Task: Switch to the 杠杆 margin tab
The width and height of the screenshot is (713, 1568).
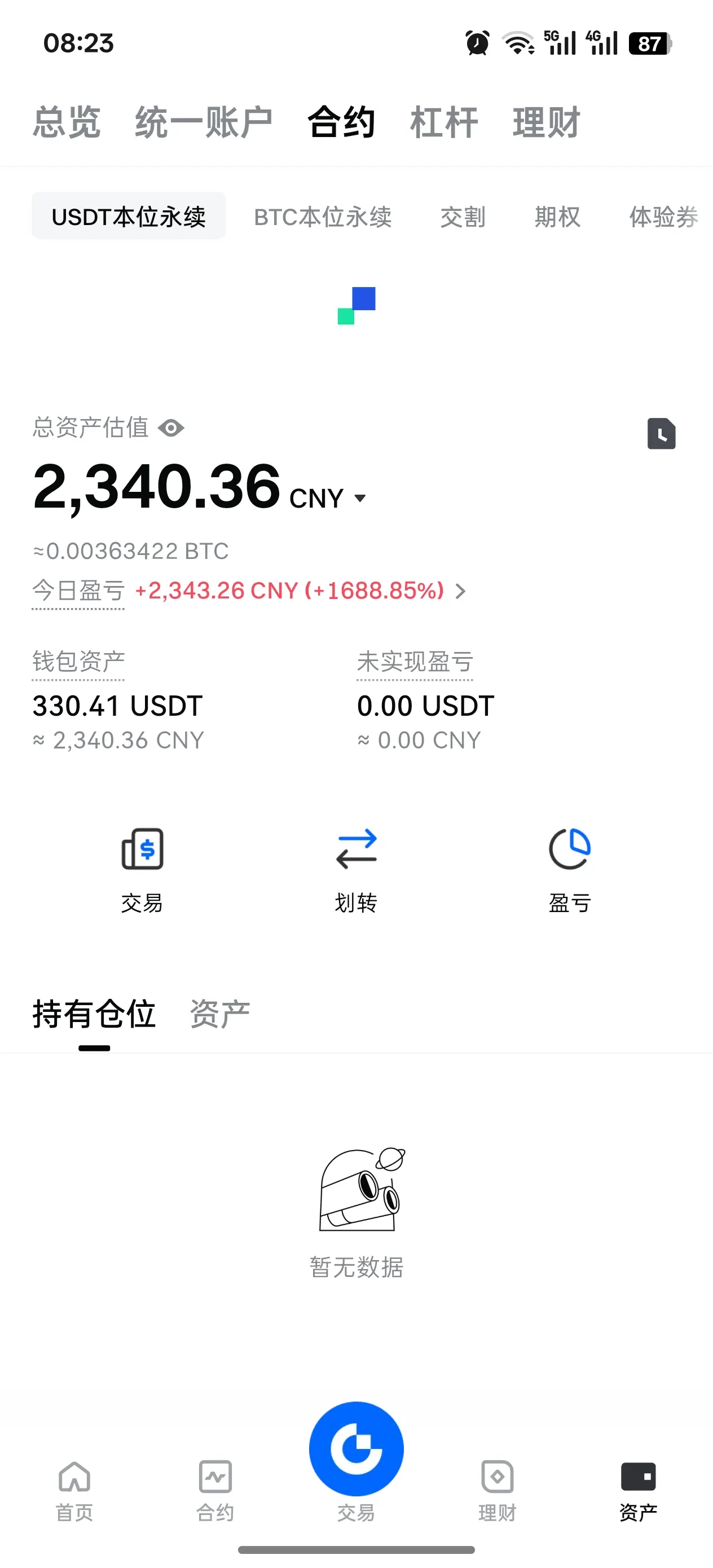Action: point(444,122)
